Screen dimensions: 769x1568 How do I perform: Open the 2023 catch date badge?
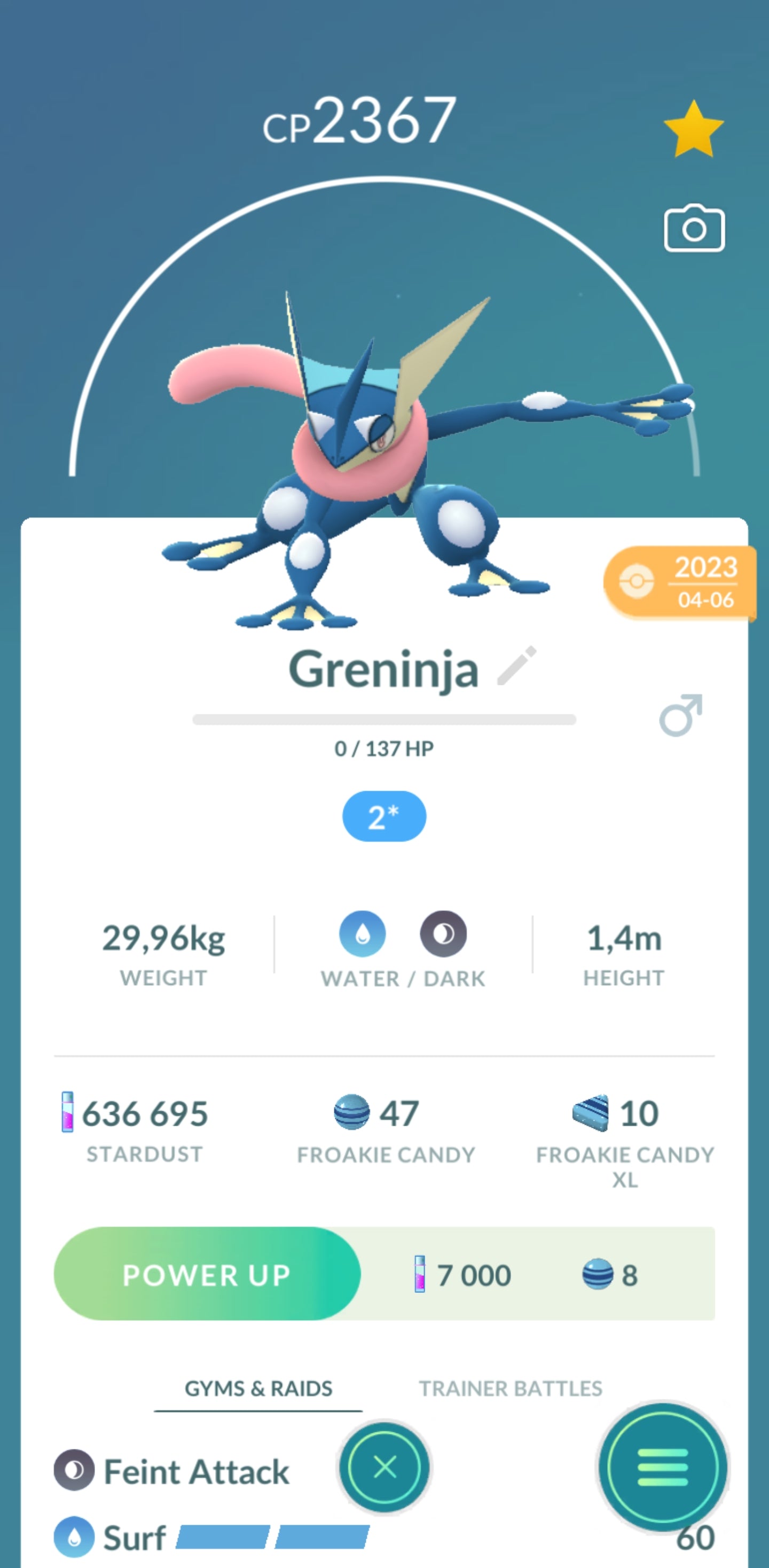coord(680,582)
